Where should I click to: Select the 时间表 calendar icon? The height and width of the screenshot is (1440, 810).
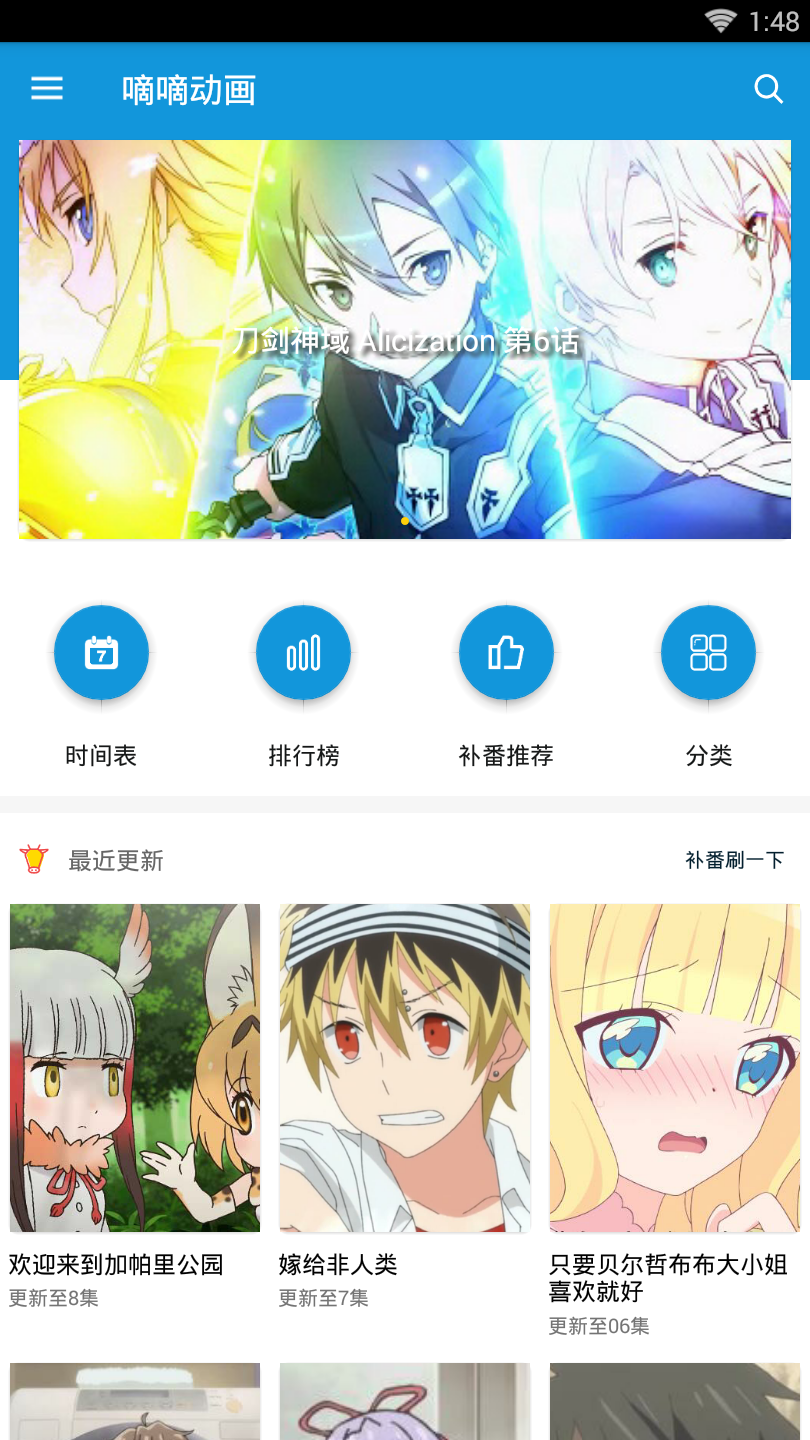click(x=101, y=652)
